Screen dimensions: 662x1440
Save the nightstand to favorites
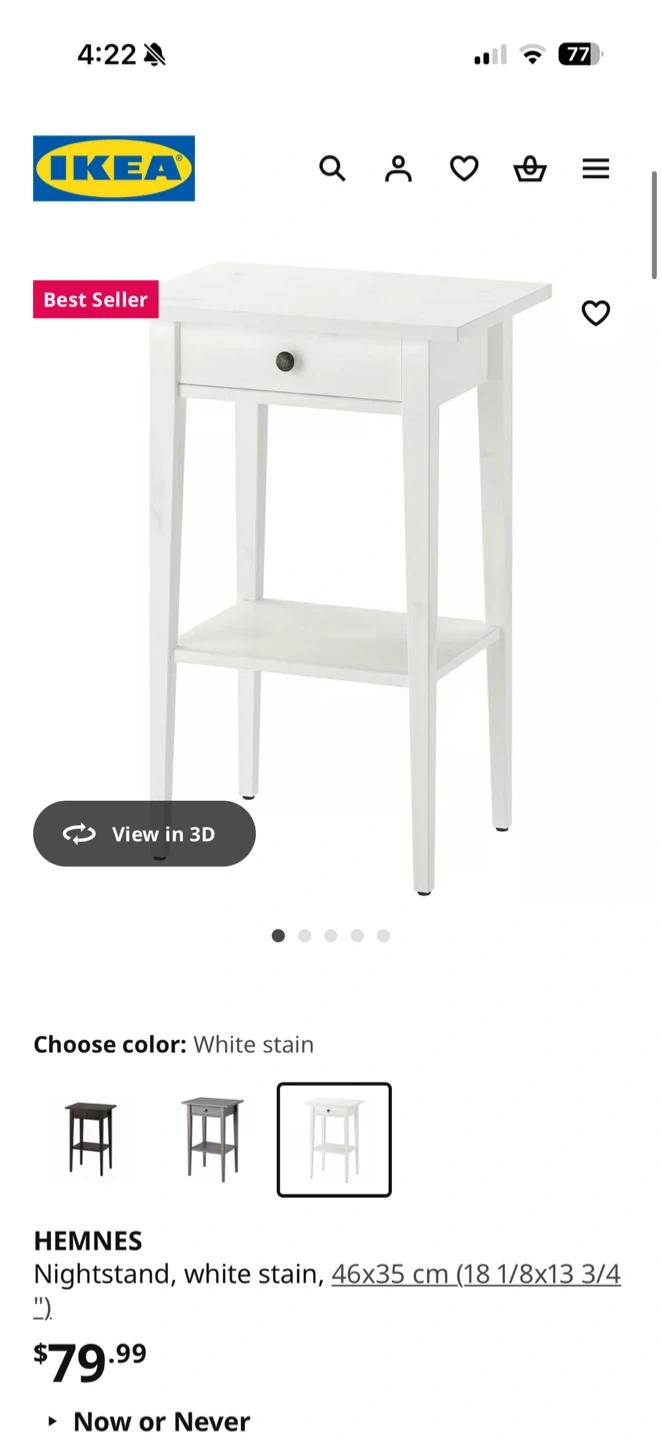coord(596,313)
